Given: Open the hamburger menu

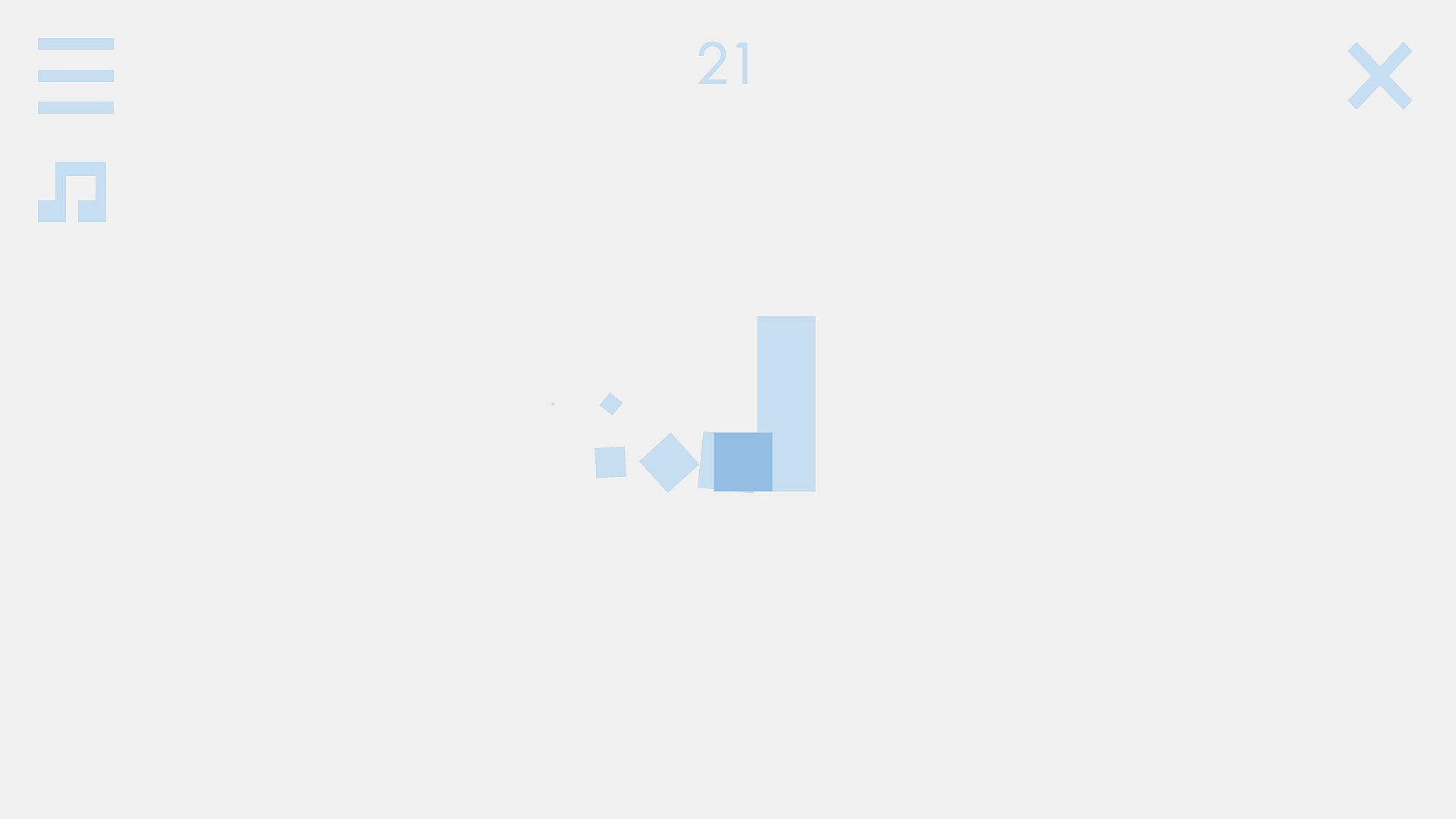Looking at the screenshot, I should tap(76, 76).
